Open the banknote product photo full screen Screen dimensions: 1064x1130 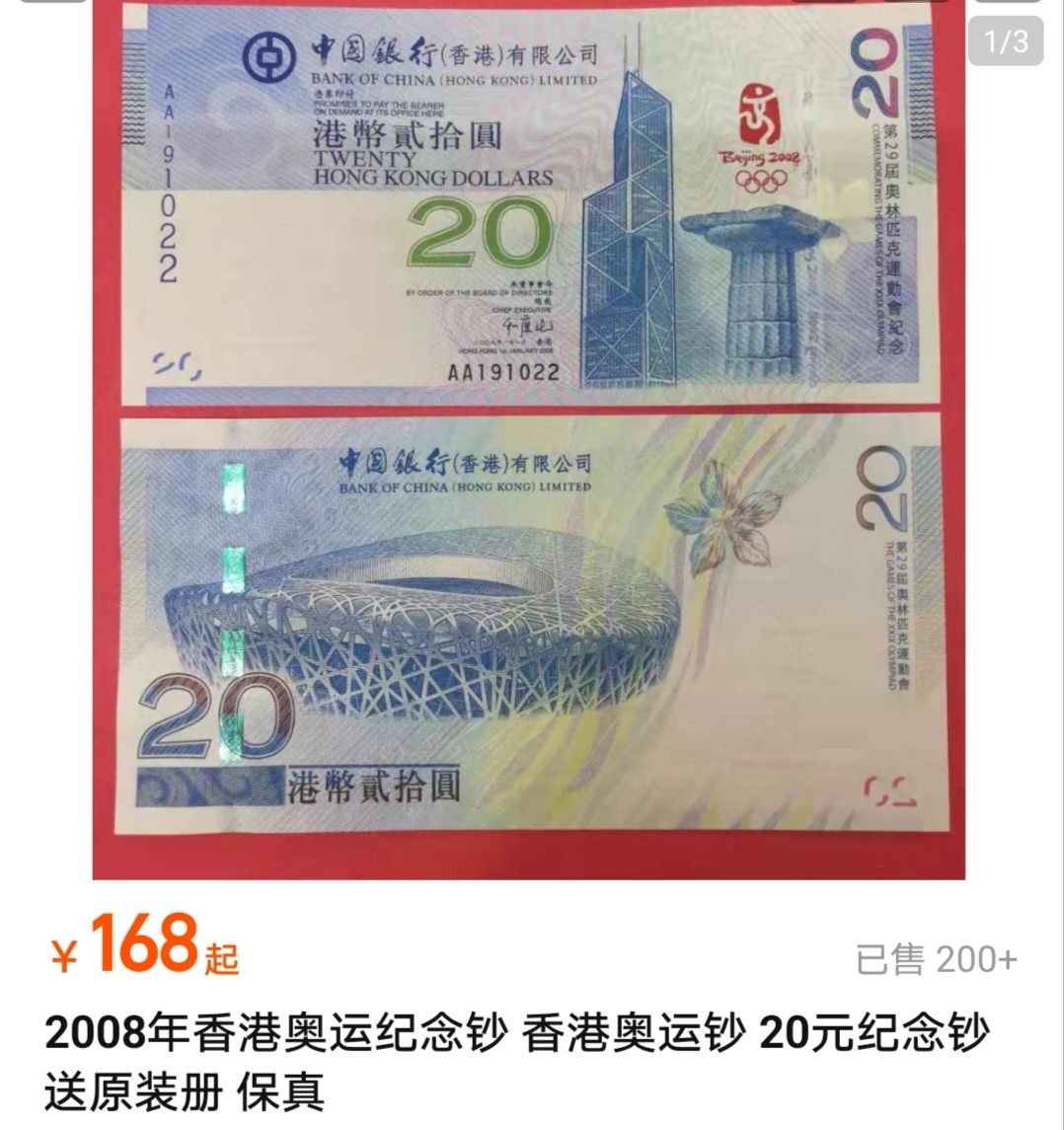[529, 439]
